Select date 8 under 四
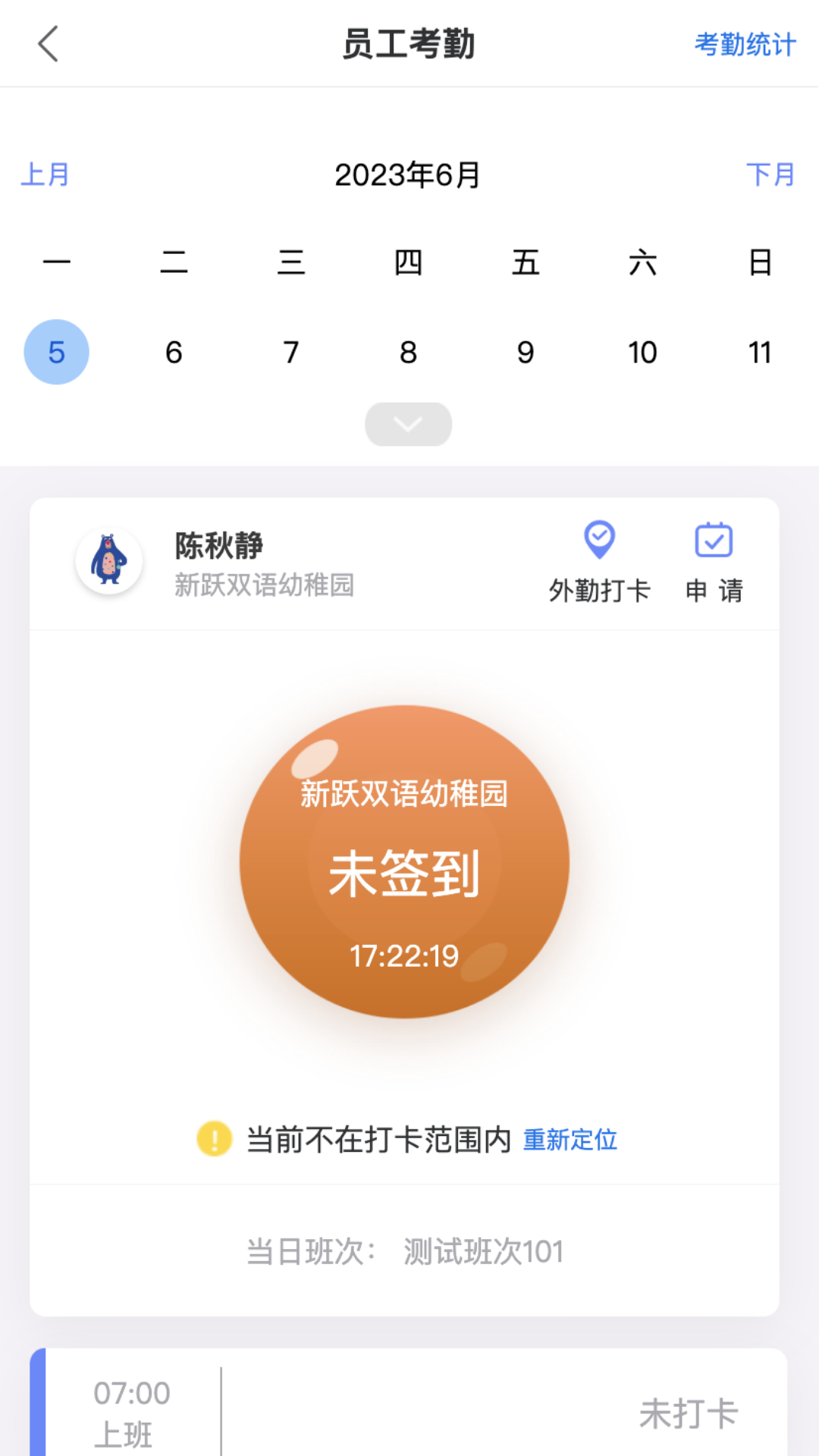 [x=409, y=351]
